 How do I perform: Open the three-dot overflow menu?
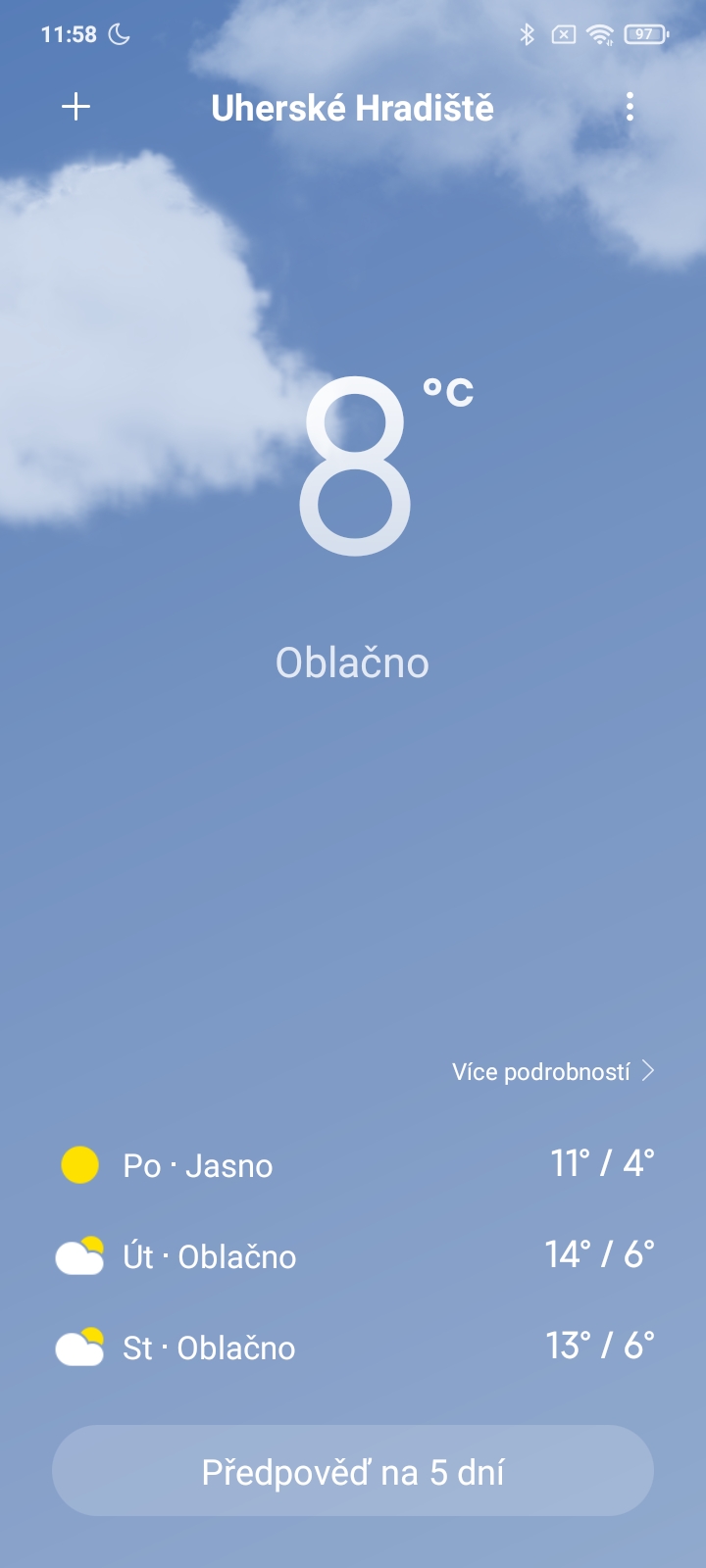pos(630,107)
